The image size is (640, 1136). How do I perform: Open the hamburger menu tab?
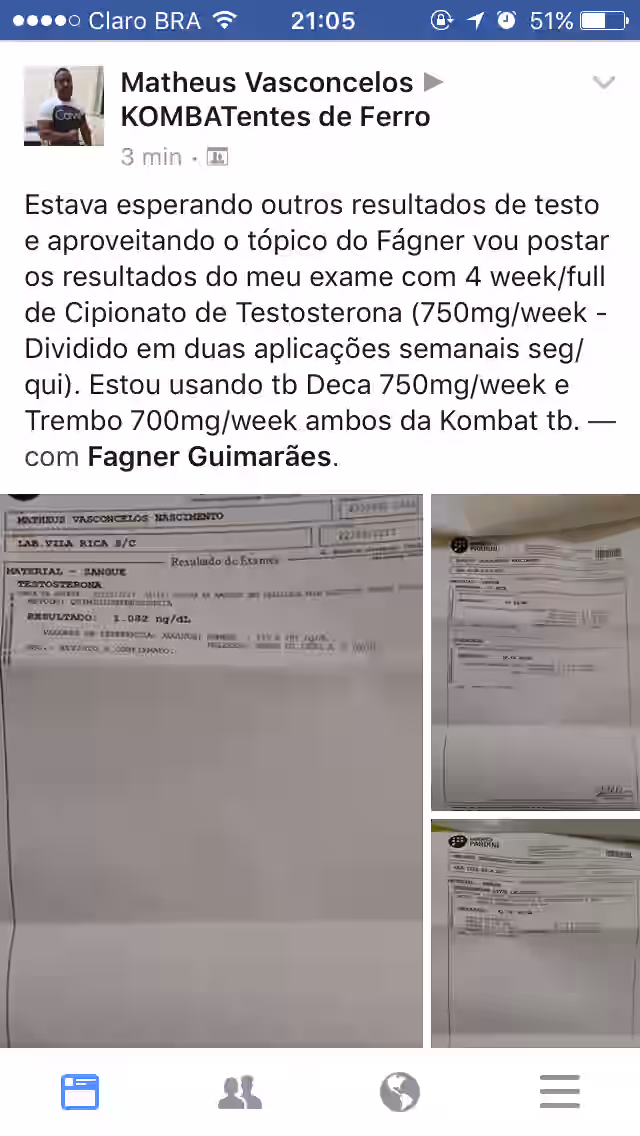click(x=560, y=1092)
